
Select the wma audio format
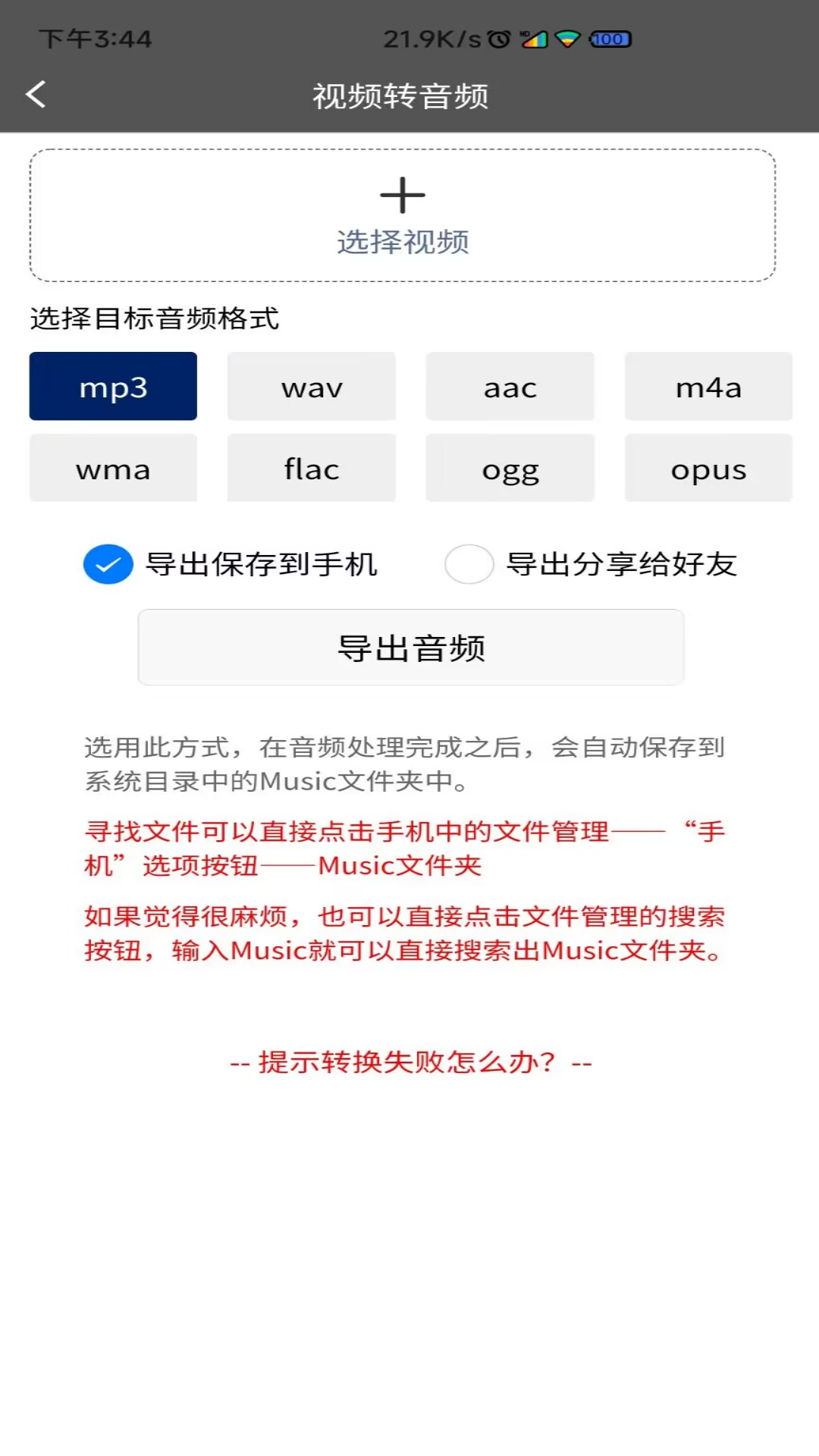click(x=112, y=469)
